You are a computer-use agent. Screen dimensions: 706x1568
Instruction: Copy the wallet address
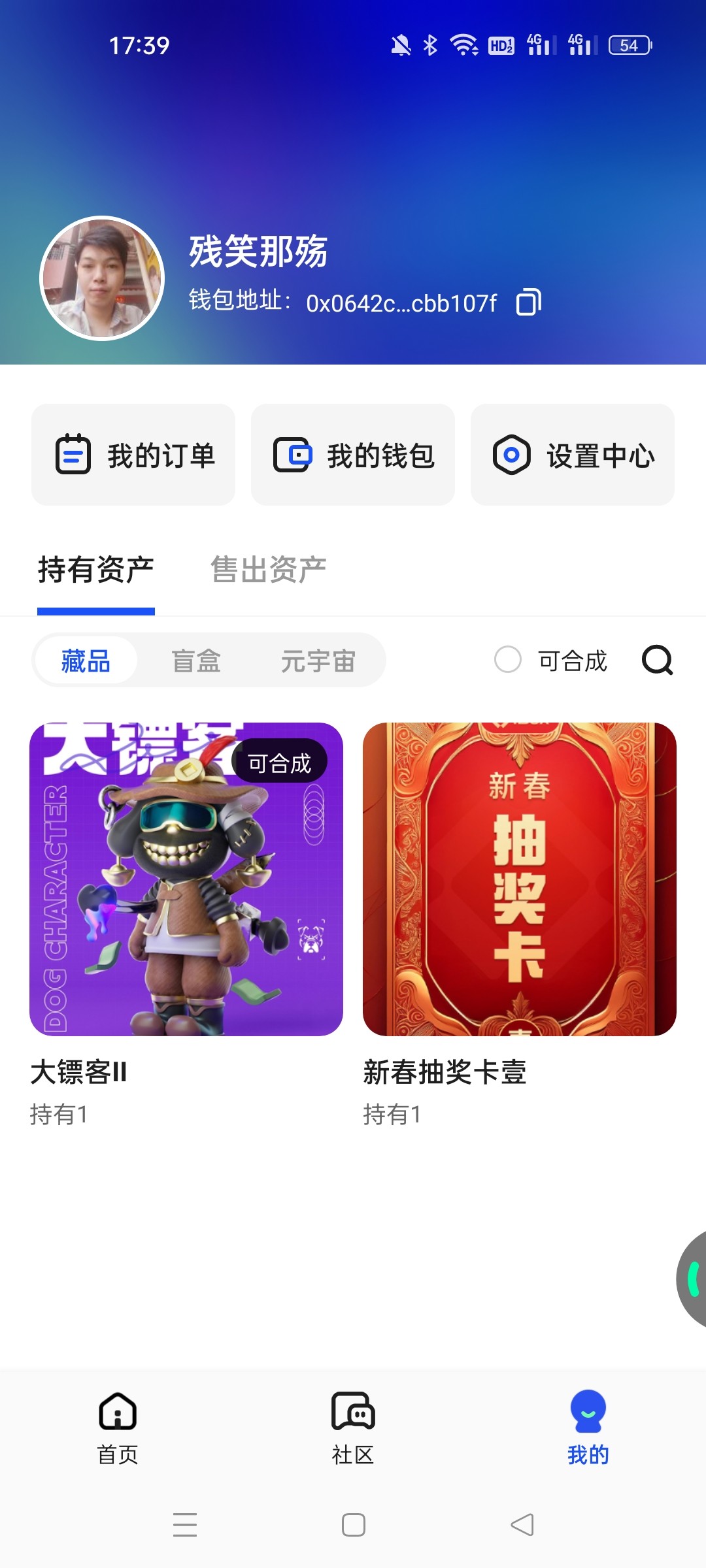[528, 302]
